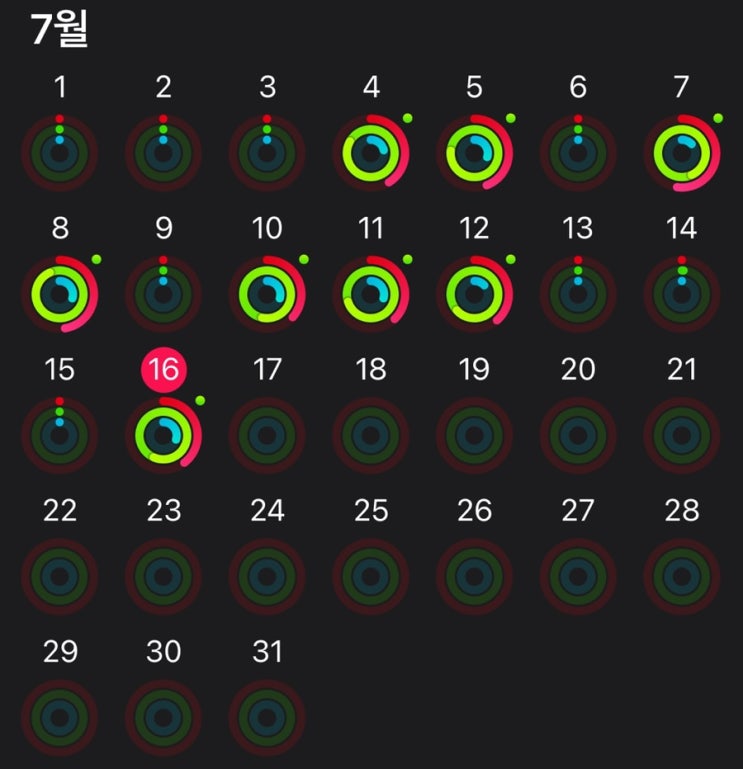
Task: View July 6 activity rings
Action: point(578,153)
